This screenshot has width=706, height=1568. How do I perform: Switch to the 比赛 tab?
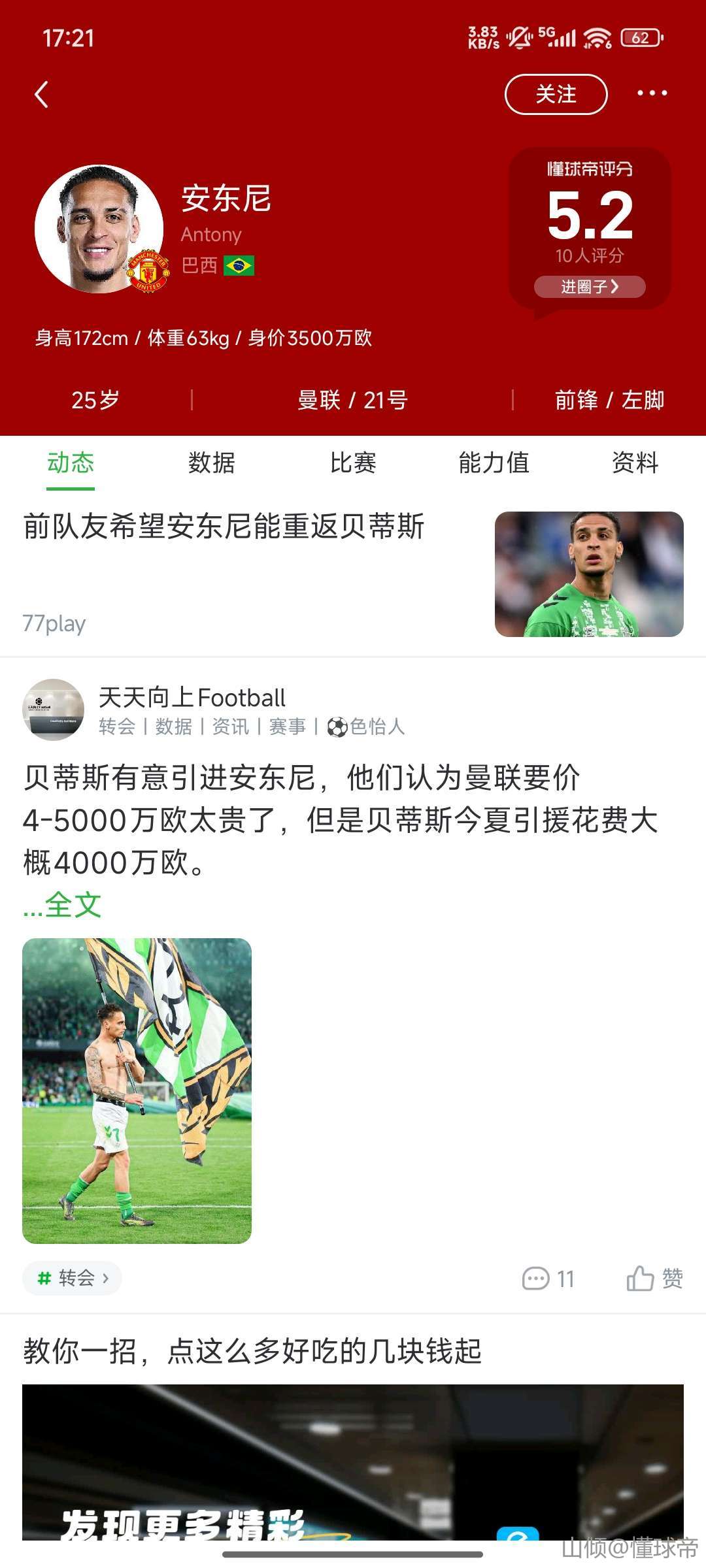point(353,463)
